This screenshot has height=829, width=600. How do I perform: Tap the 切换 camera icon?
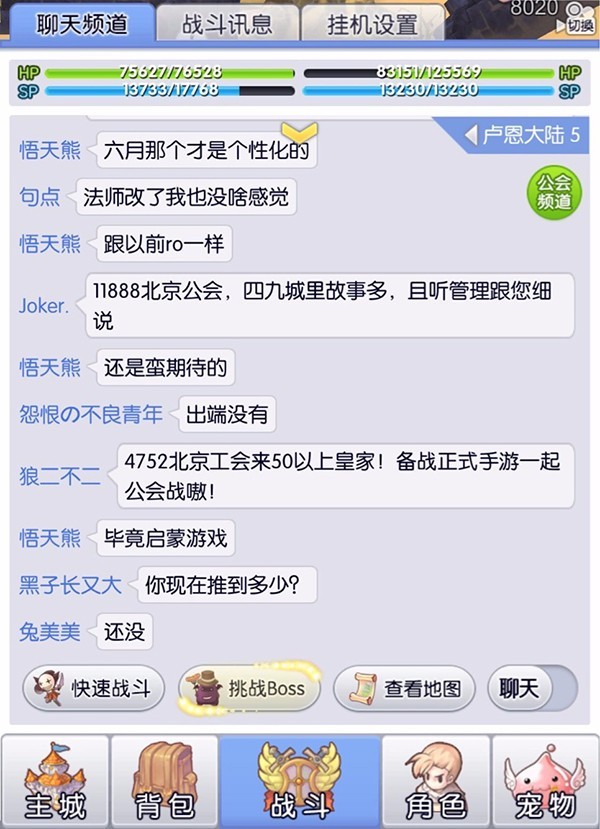point(579,17)
